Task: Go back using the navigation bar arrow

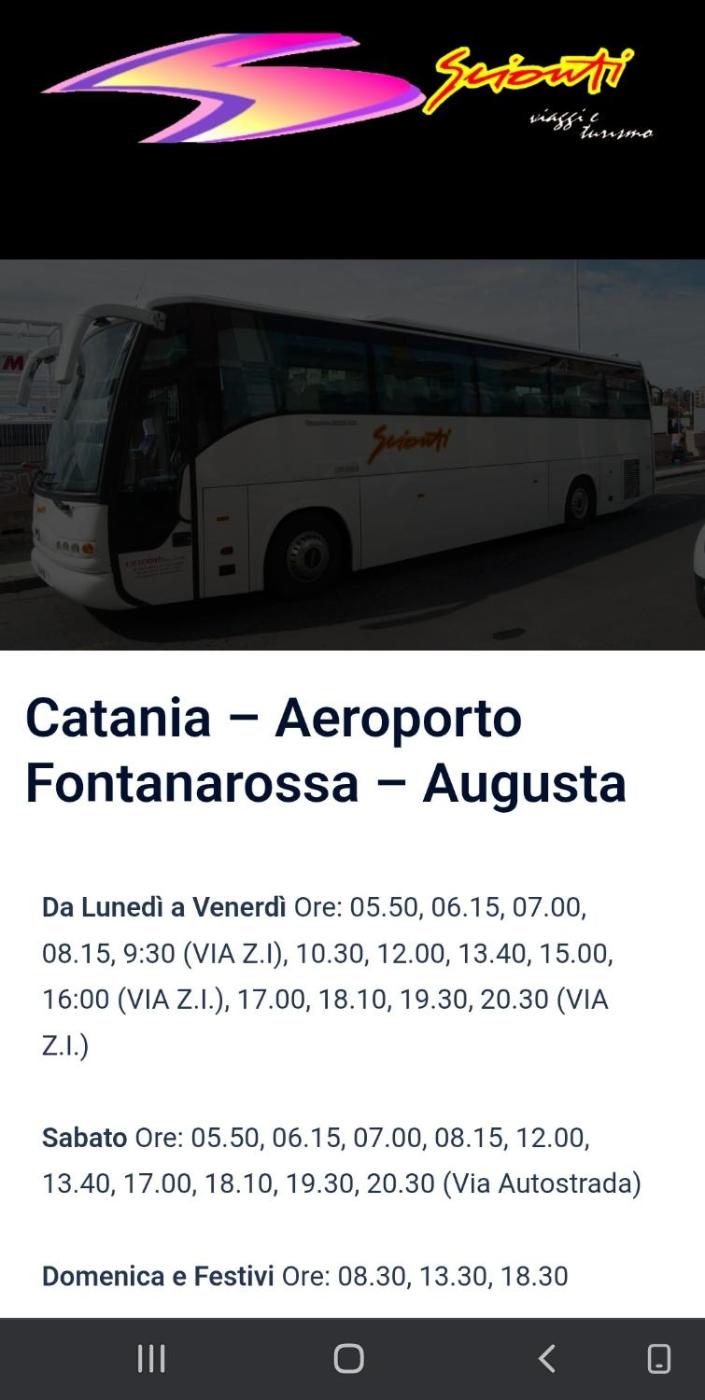Action: point(546,1358)
